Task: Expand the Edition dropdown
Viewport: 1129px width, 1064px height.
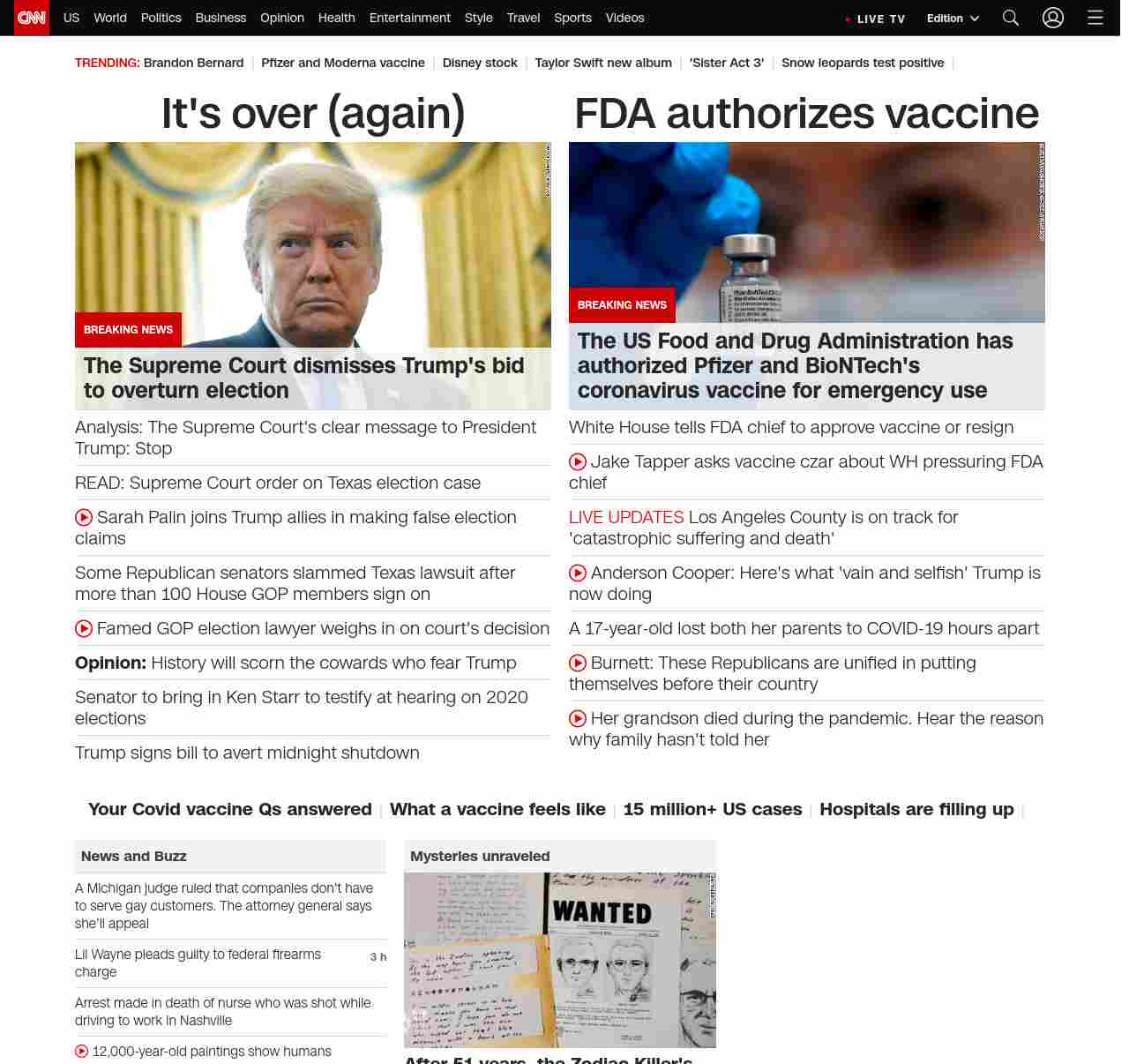Action: click(953, 18)
